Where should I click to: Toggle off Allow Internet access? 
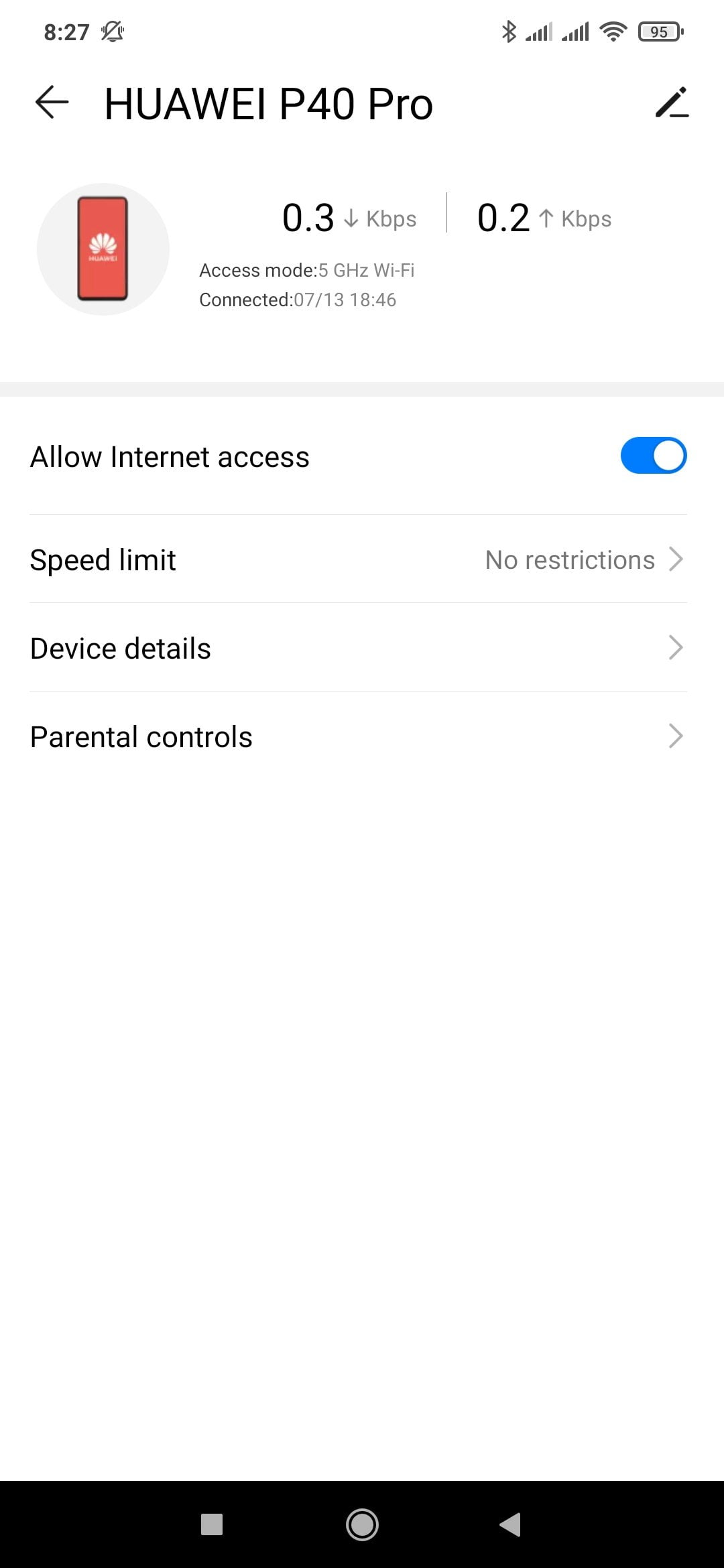coord(654,456)
